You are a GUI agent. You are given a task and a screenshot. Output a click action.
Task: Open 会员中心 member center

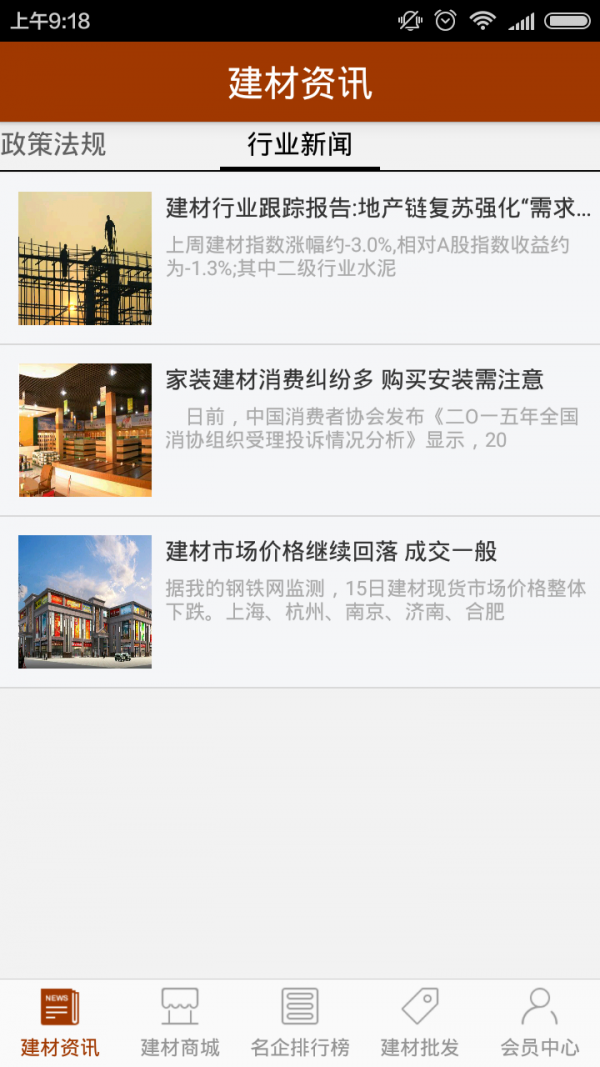pyautogui.click(x=540, y=1023)
